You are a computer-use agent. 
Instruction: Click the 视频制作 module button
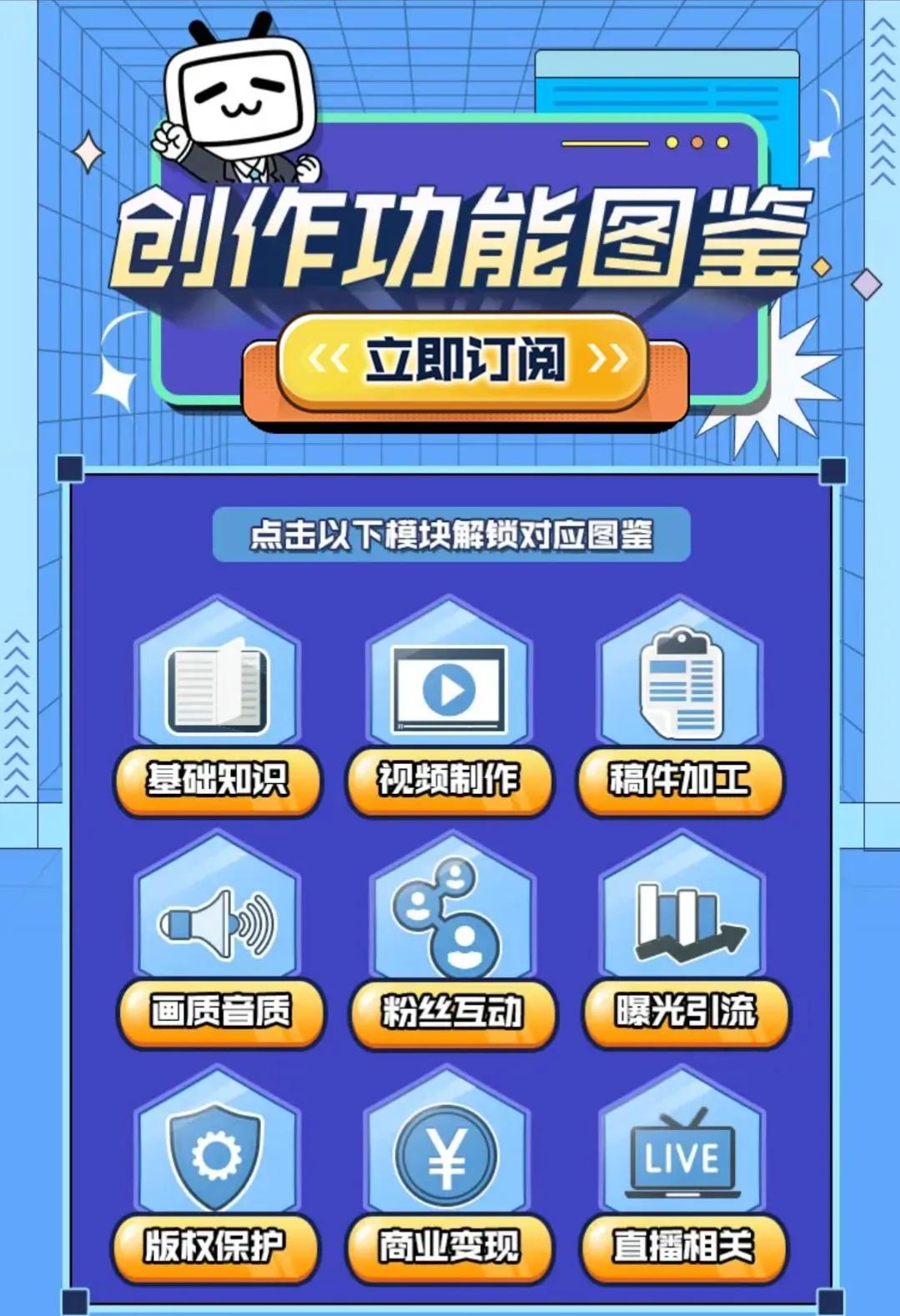pos(449,780)
